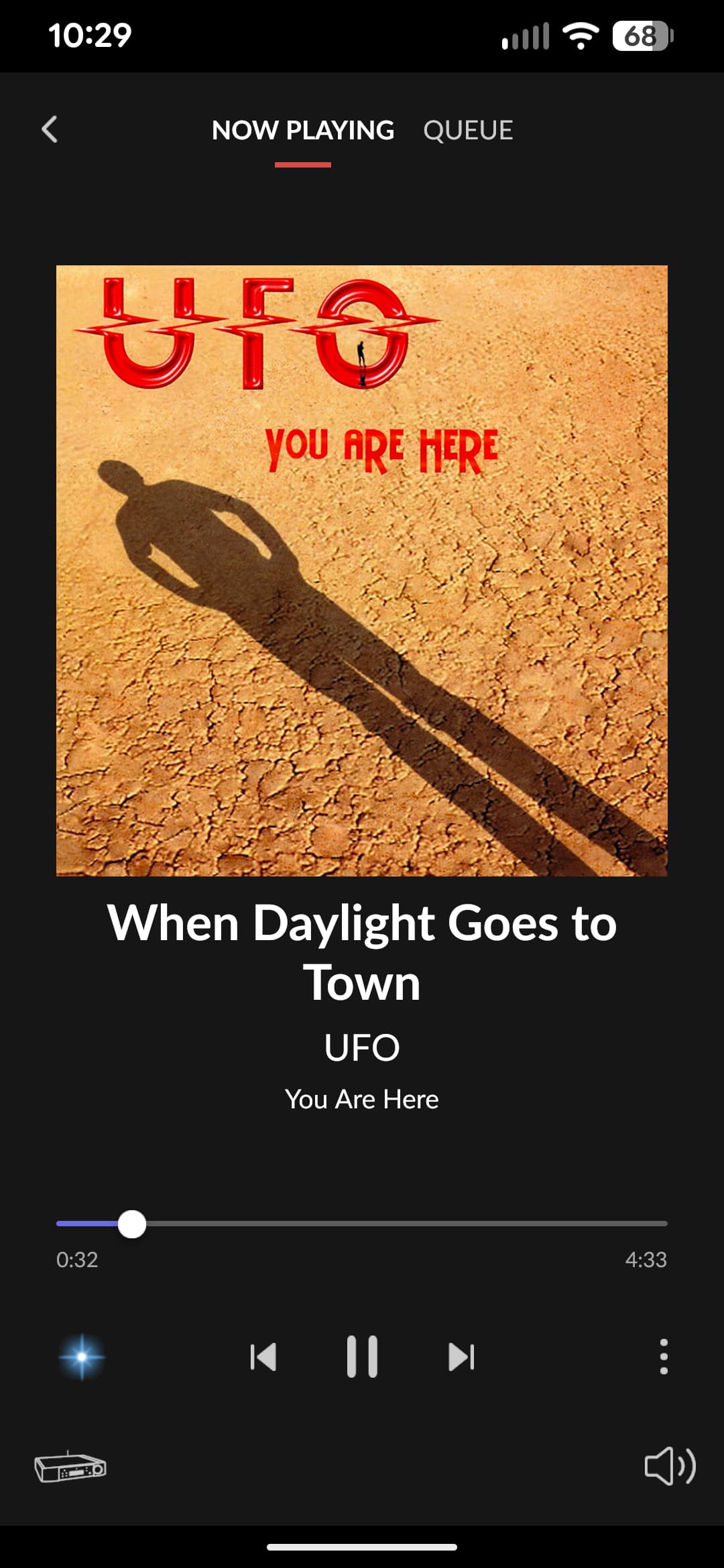This screenshot has width=724, height=1568.
Task: Tap the You Are Here album artwork
Action: pos(362,571)
